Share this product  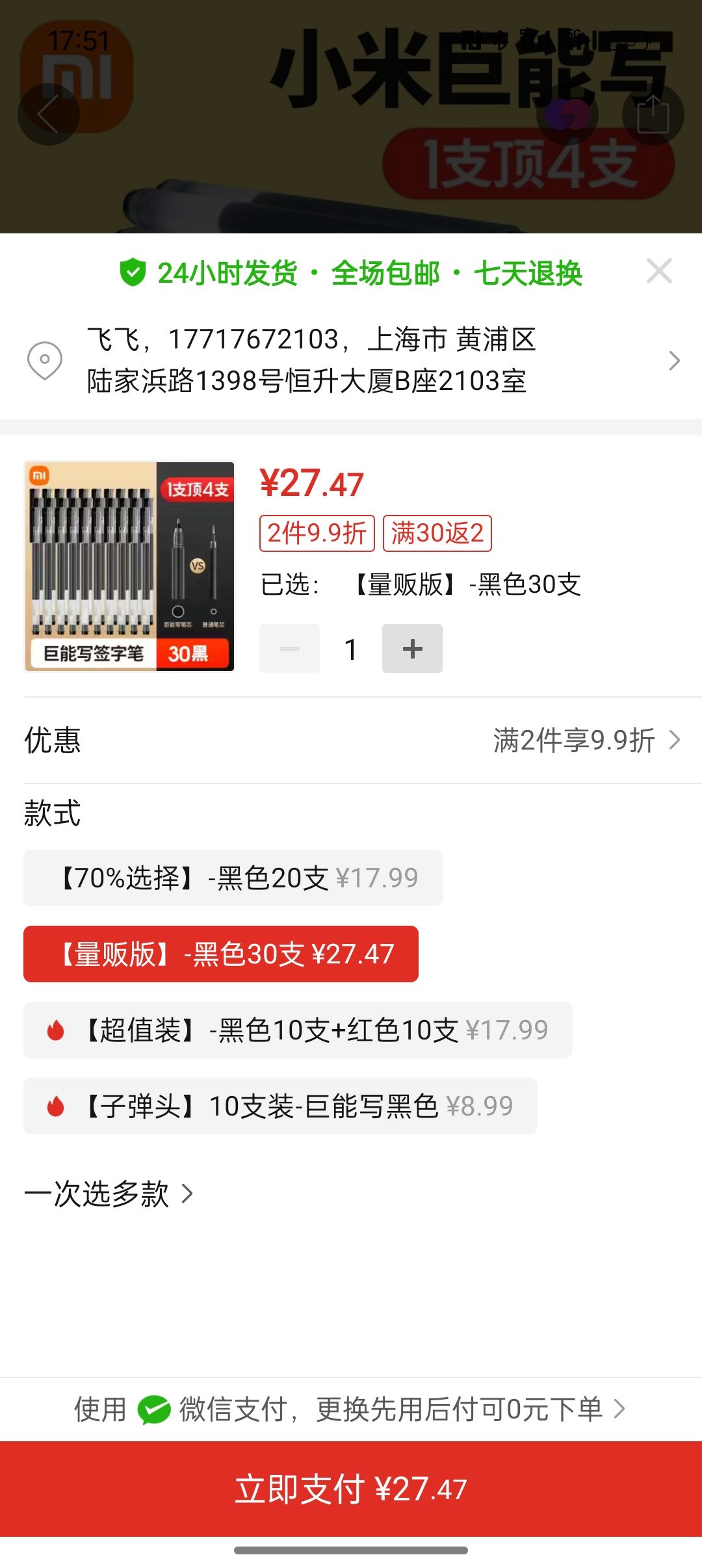tap(653, 114)
